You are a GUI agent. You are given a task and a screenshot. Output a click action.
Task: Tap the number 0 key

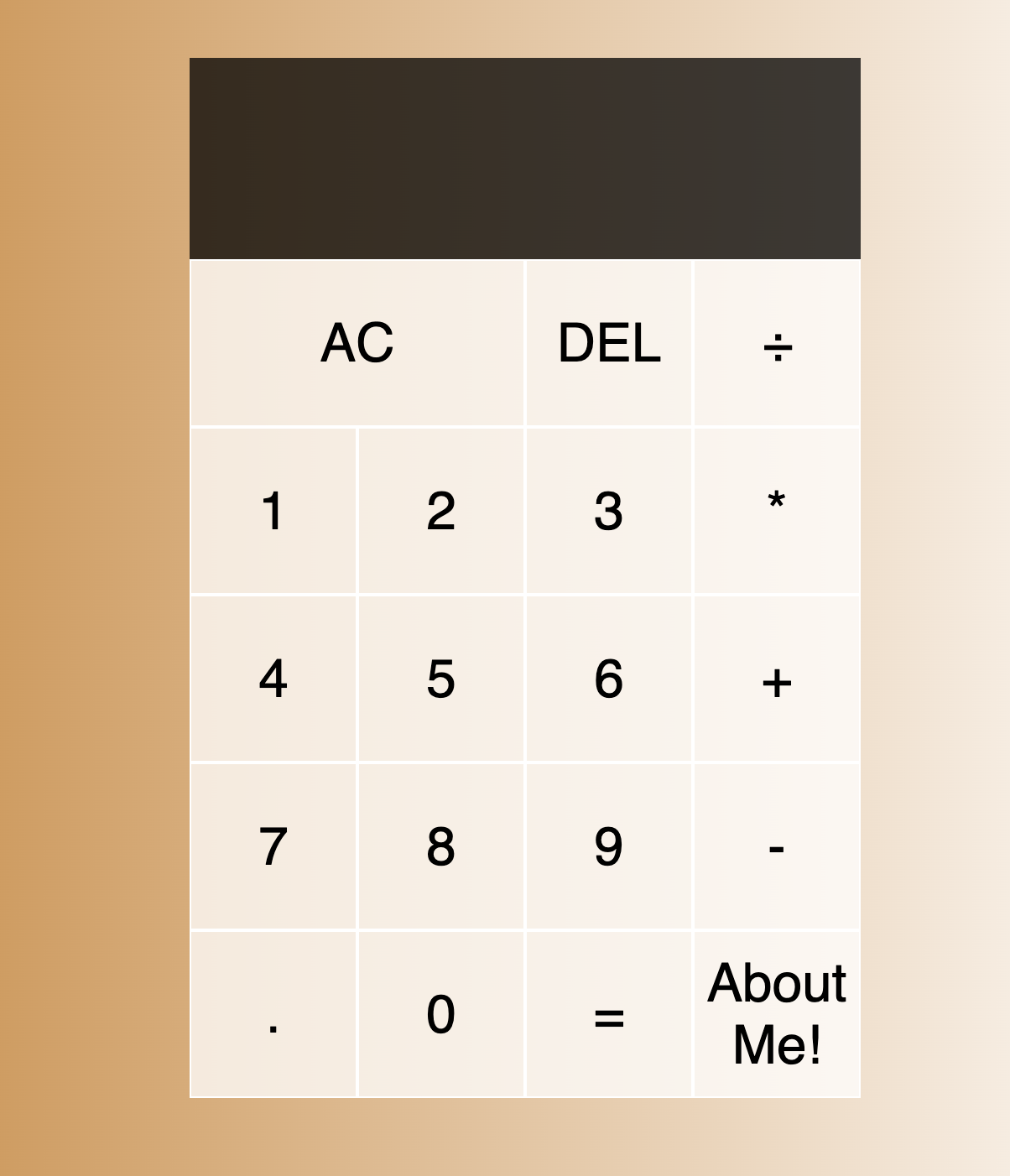coord(441,1014)
